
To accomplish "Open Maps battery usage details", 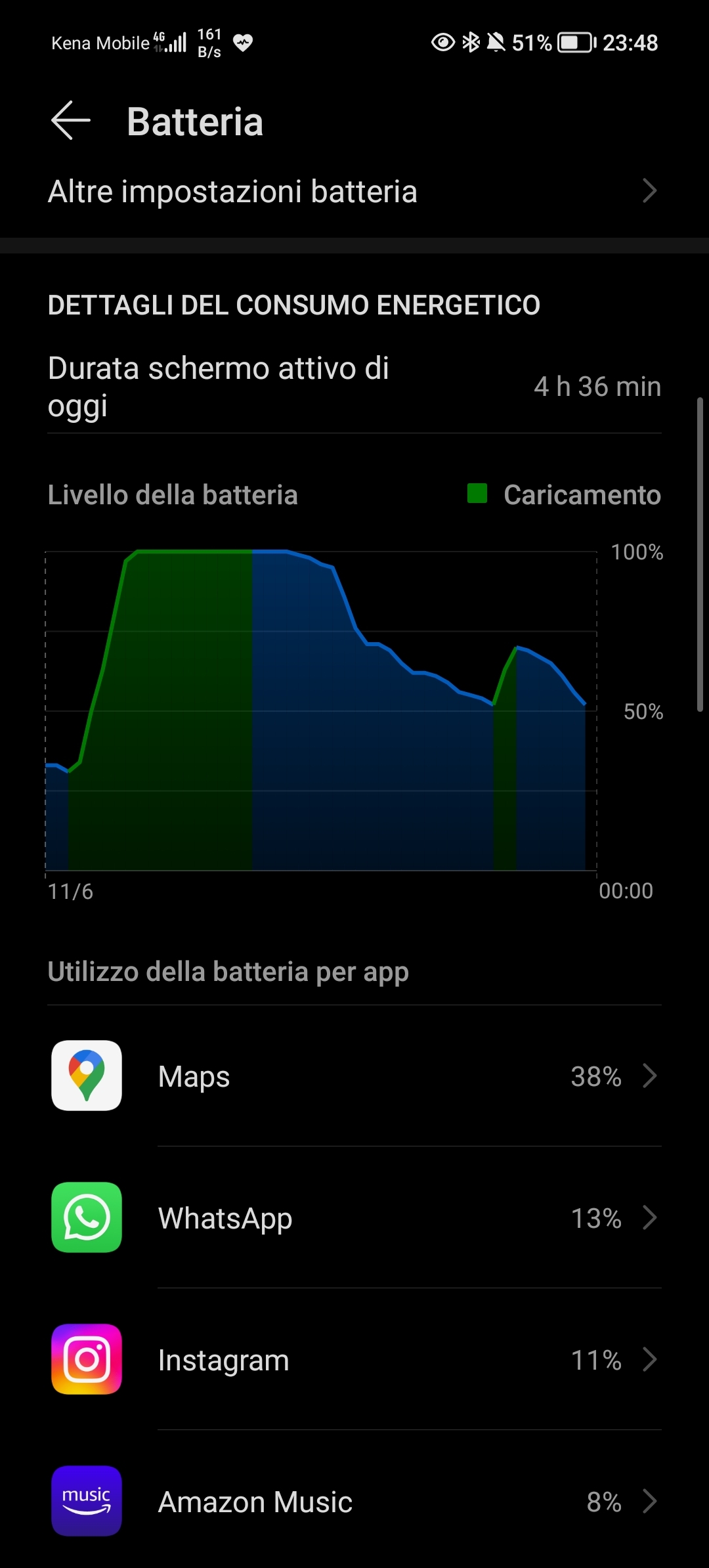I will [354, 1076].
